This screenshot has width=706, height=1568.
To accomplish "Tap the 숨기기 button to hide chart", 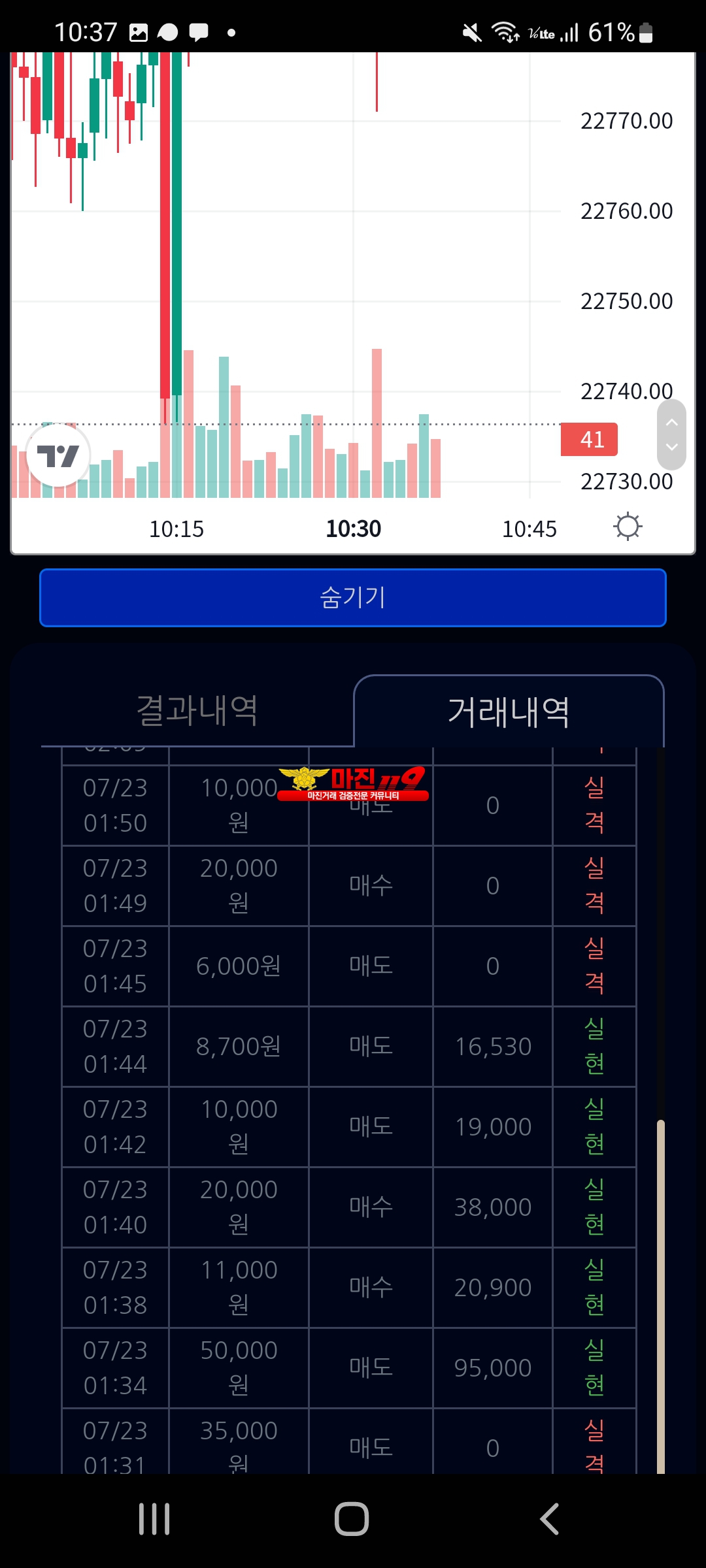I will 353,598.
